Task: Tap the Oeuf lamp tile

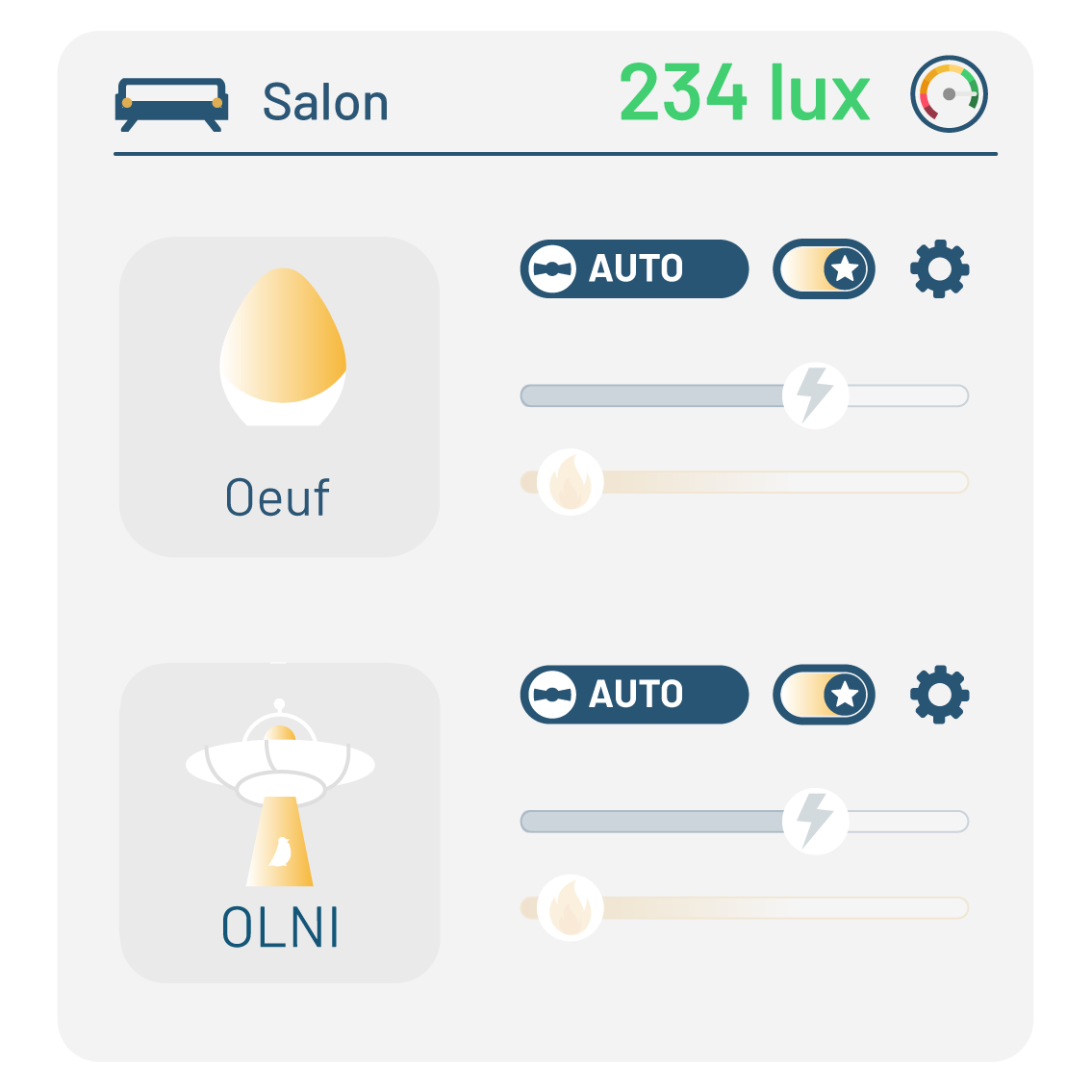Action: [279, 396]
